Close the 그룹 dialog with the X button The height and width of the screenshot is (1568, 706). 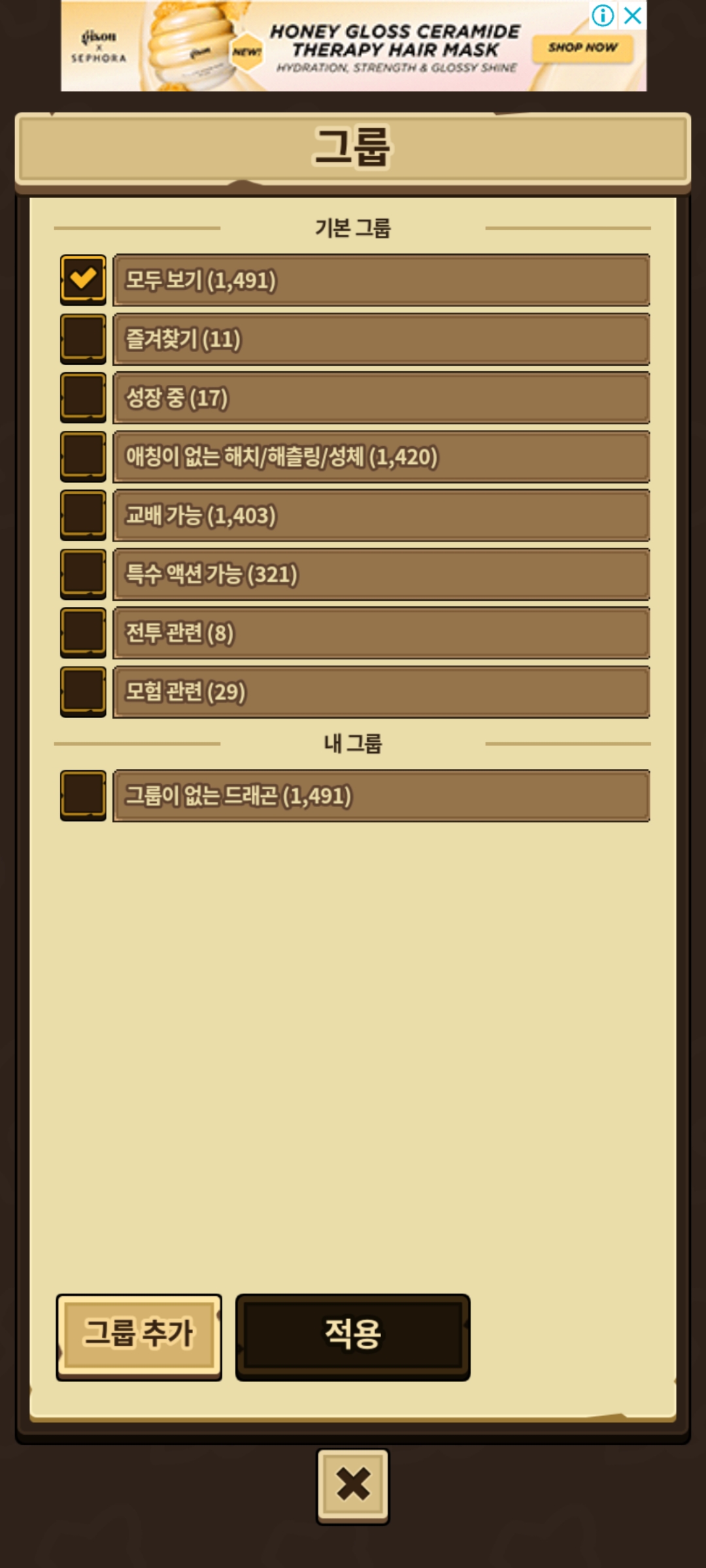pyautogui.click(x=353, y=1486)
